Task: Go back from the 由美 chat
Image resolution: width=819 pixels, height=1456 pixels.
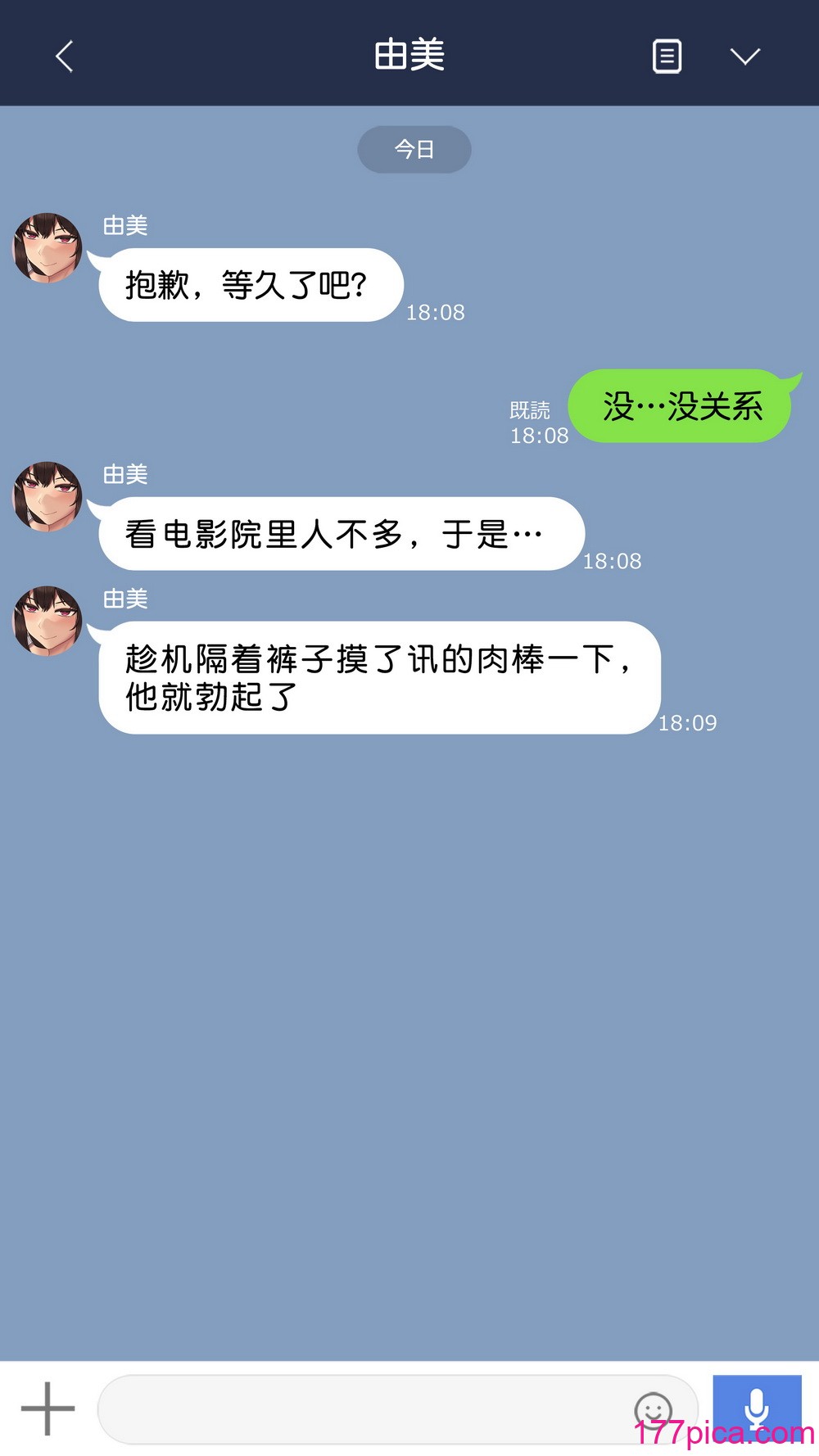Action: (65, 56)
